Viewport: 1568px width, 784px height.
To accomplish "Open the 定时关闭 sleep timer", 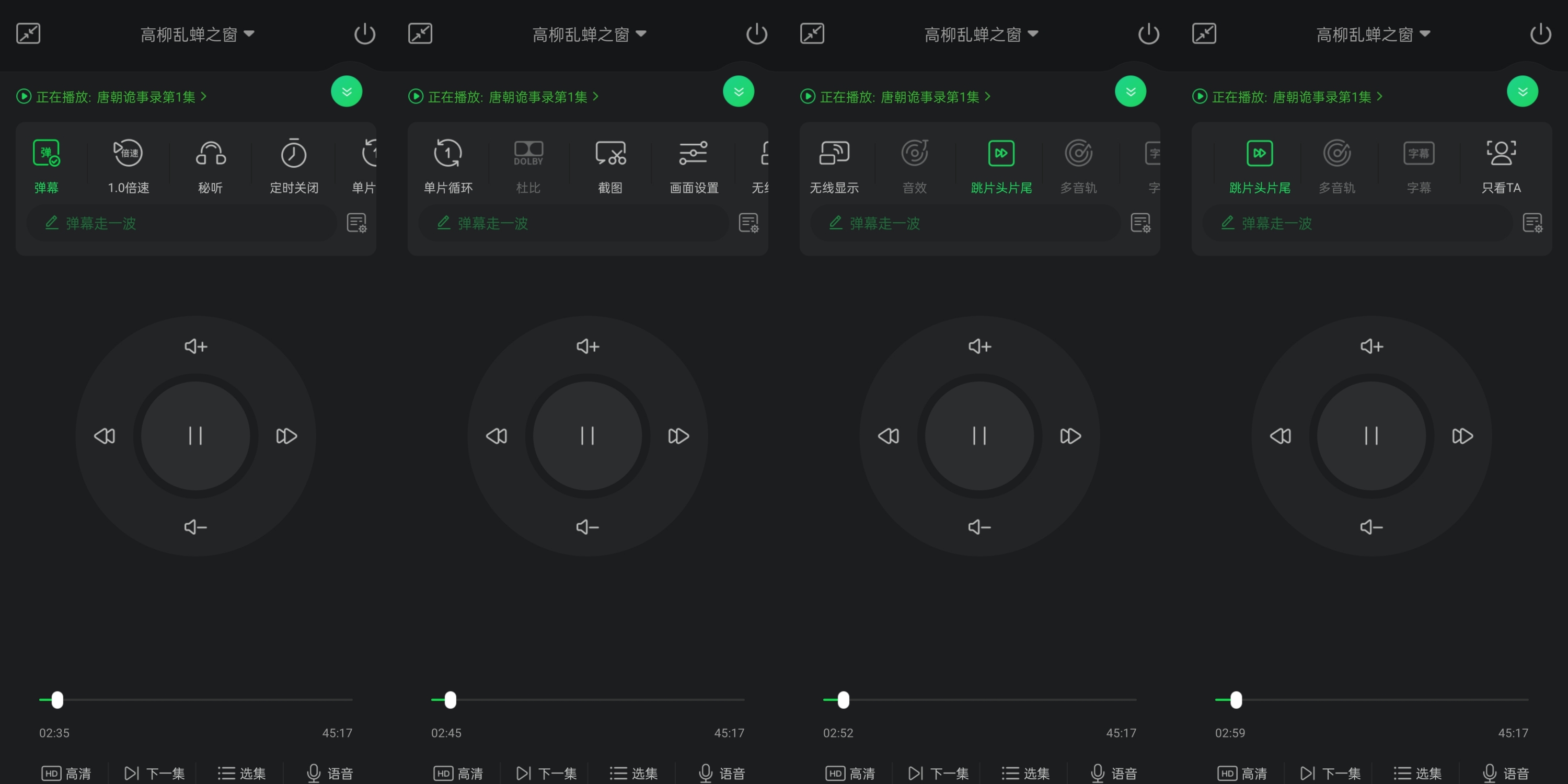I will click(293, 164).
